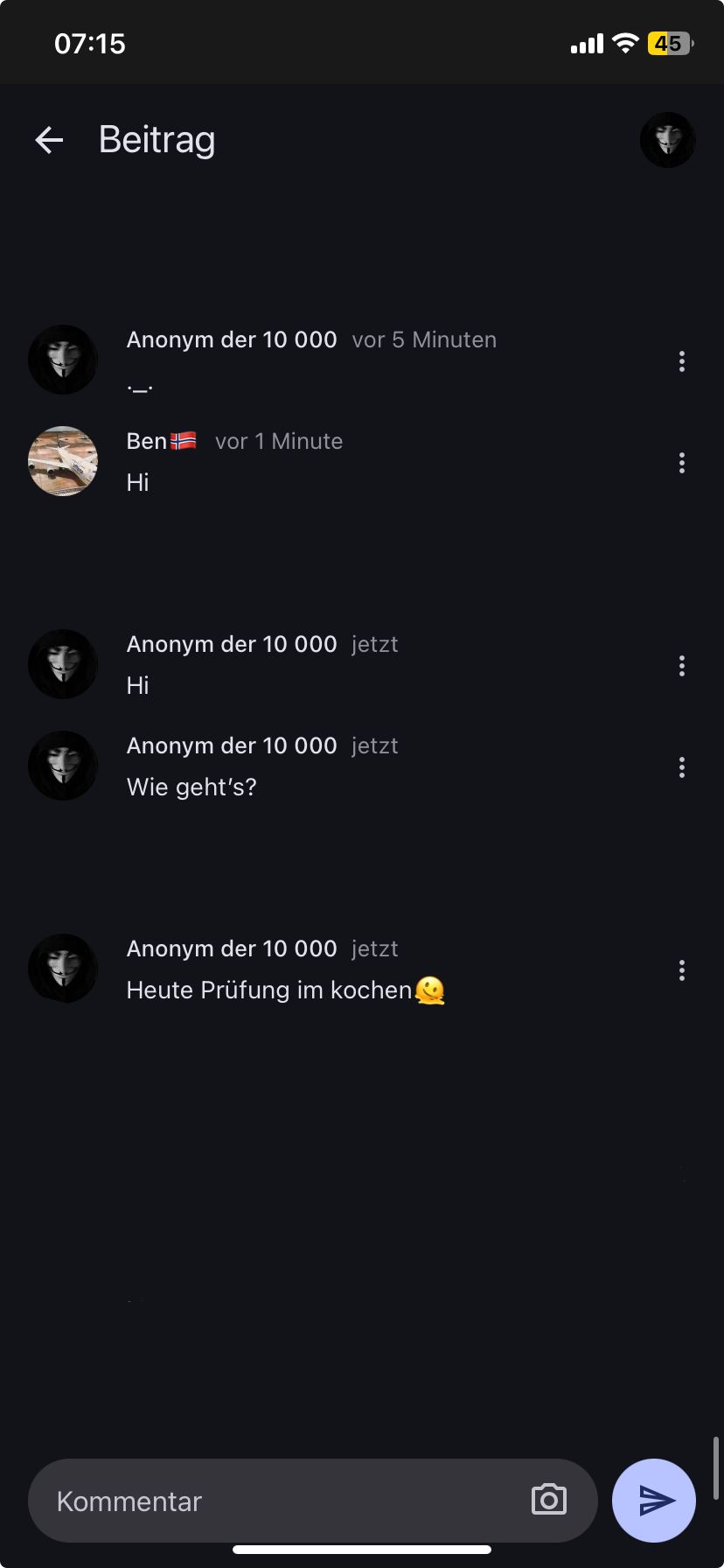Open options for Ben's 'Hi' comment
This screenshot has width=724, height=1568.
[681, 463]
